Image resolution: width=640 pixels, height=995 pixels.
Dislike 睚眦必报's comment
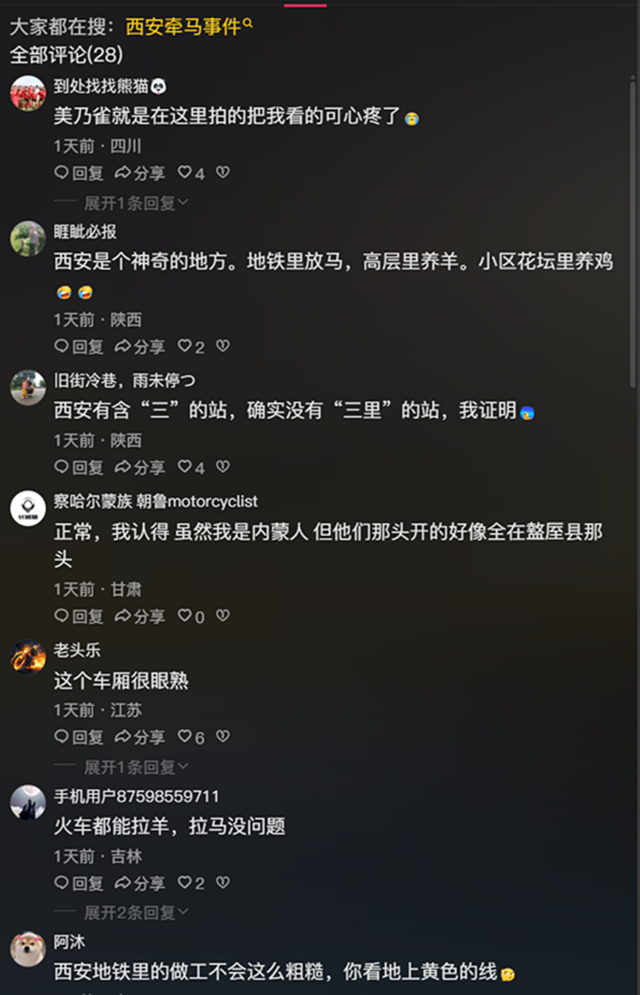tap(223, 347)
